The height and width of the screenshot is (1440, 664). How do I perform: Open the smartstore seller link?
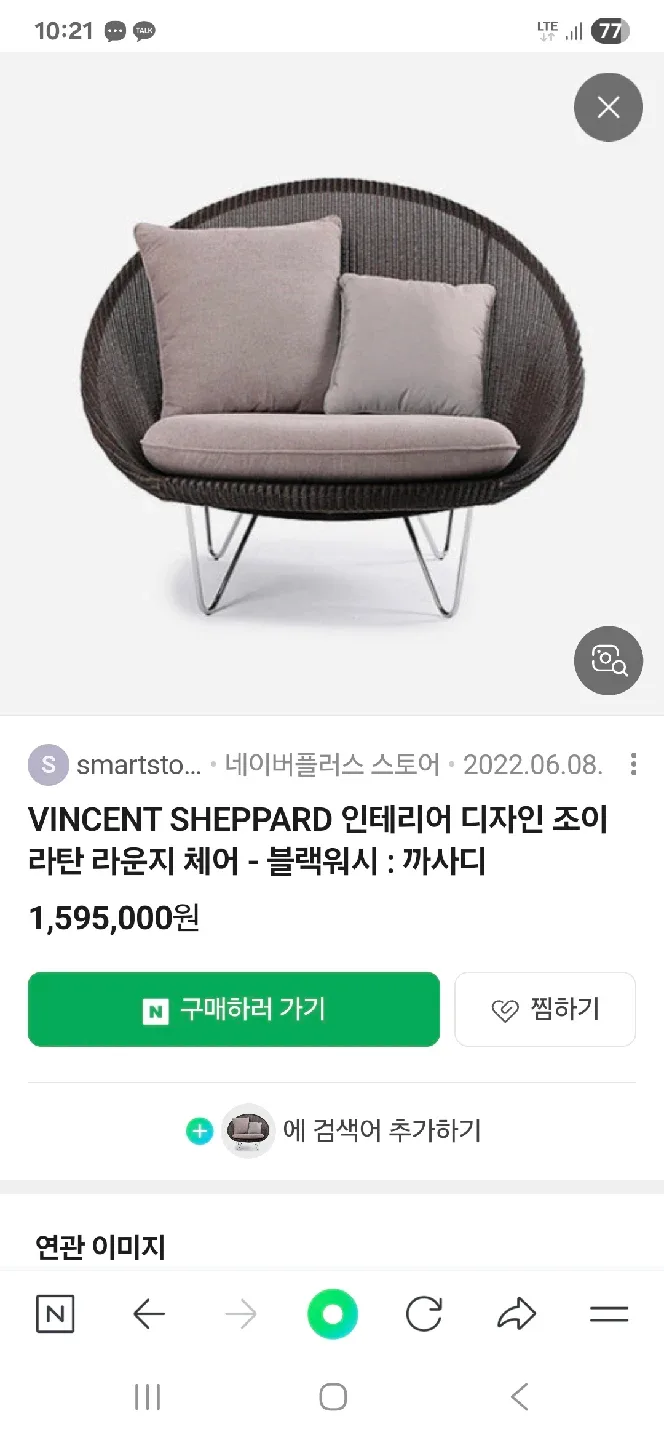click(115, 765)
